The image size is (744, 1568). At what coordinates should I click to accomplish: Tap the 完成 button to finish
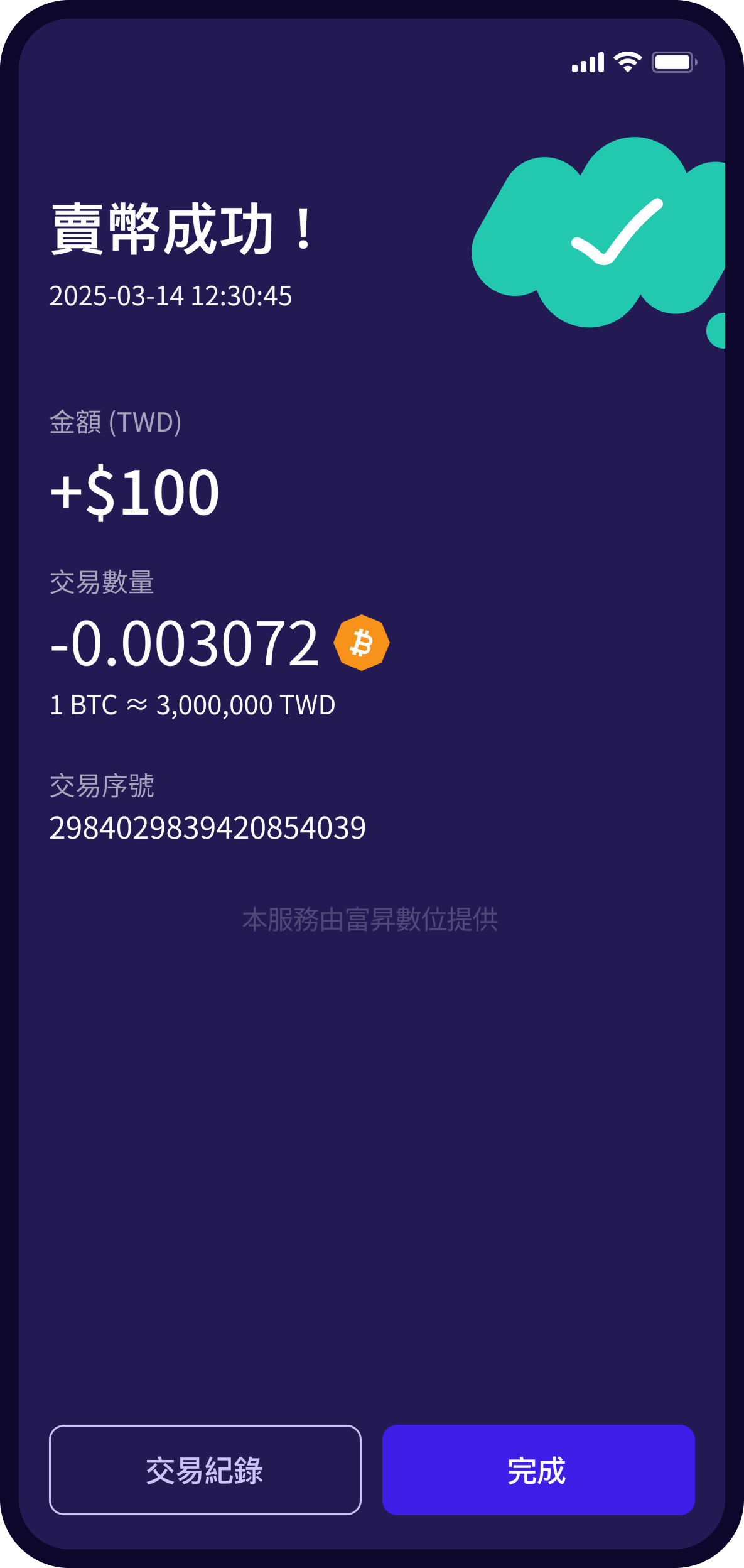coord(538,1470)
